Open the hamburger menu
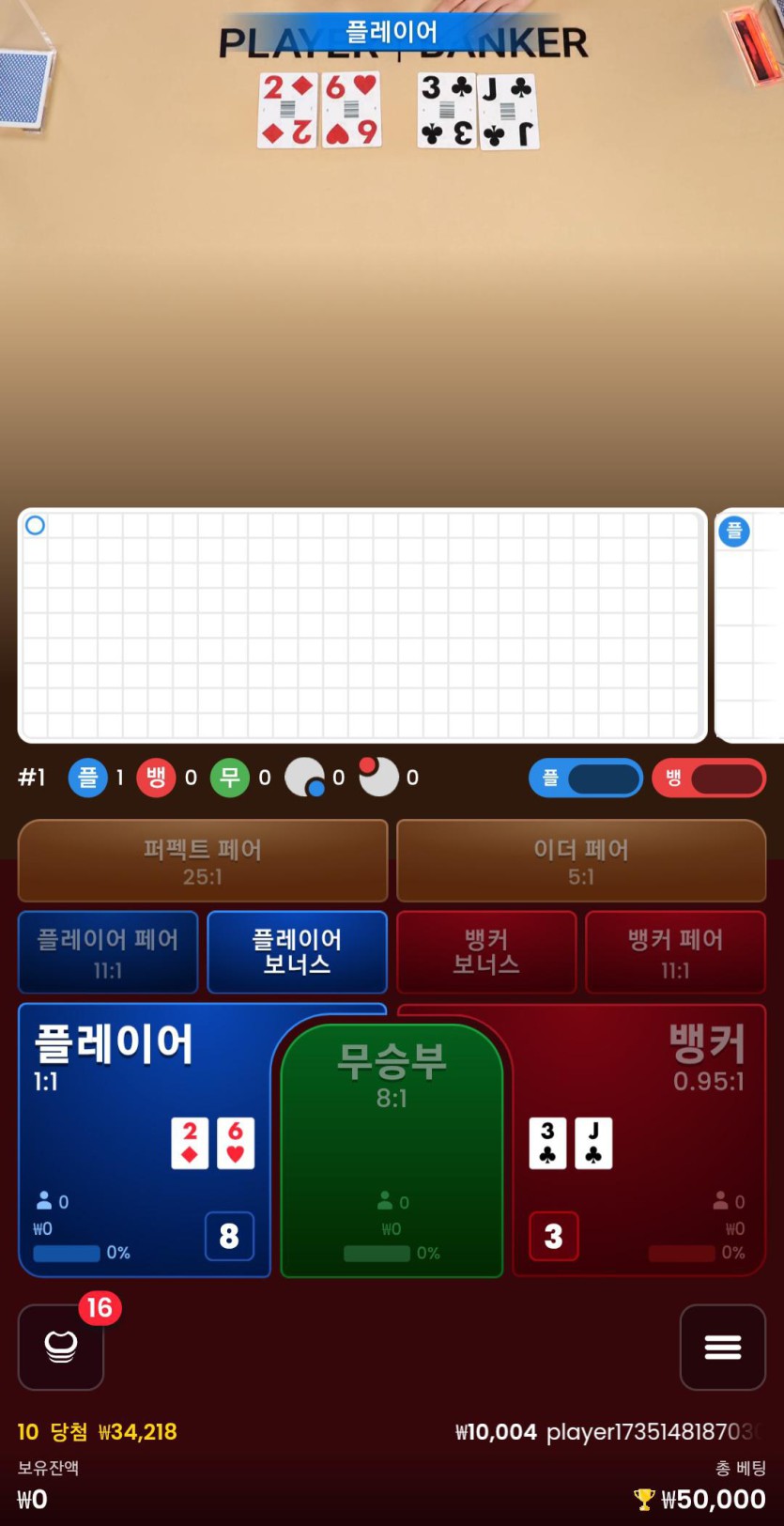Viewport: 784px width, 1526px height. (x=722, y=1347)
